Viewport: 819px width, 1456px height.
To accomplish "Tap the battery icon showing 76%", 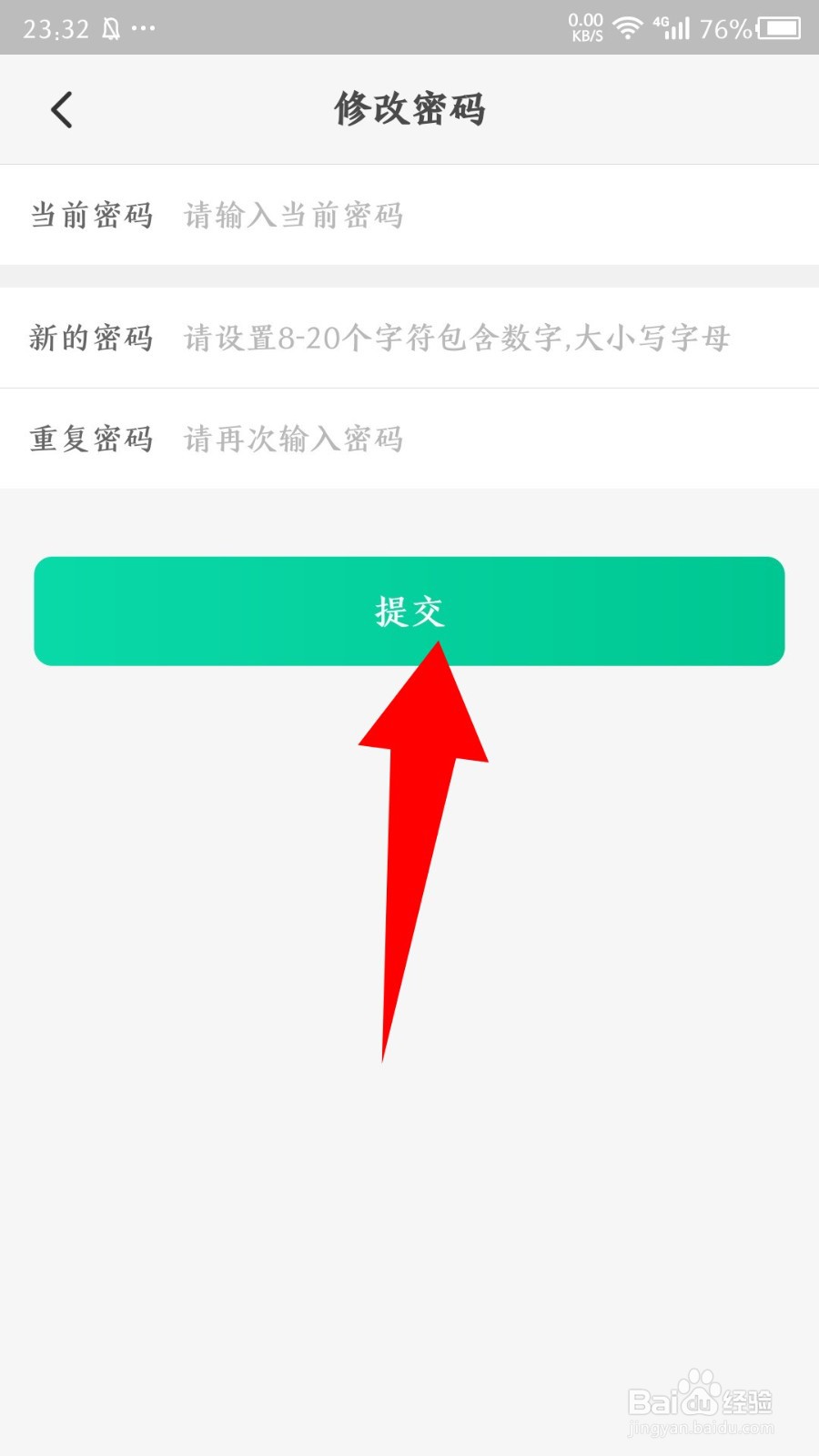I will point(778,27).
